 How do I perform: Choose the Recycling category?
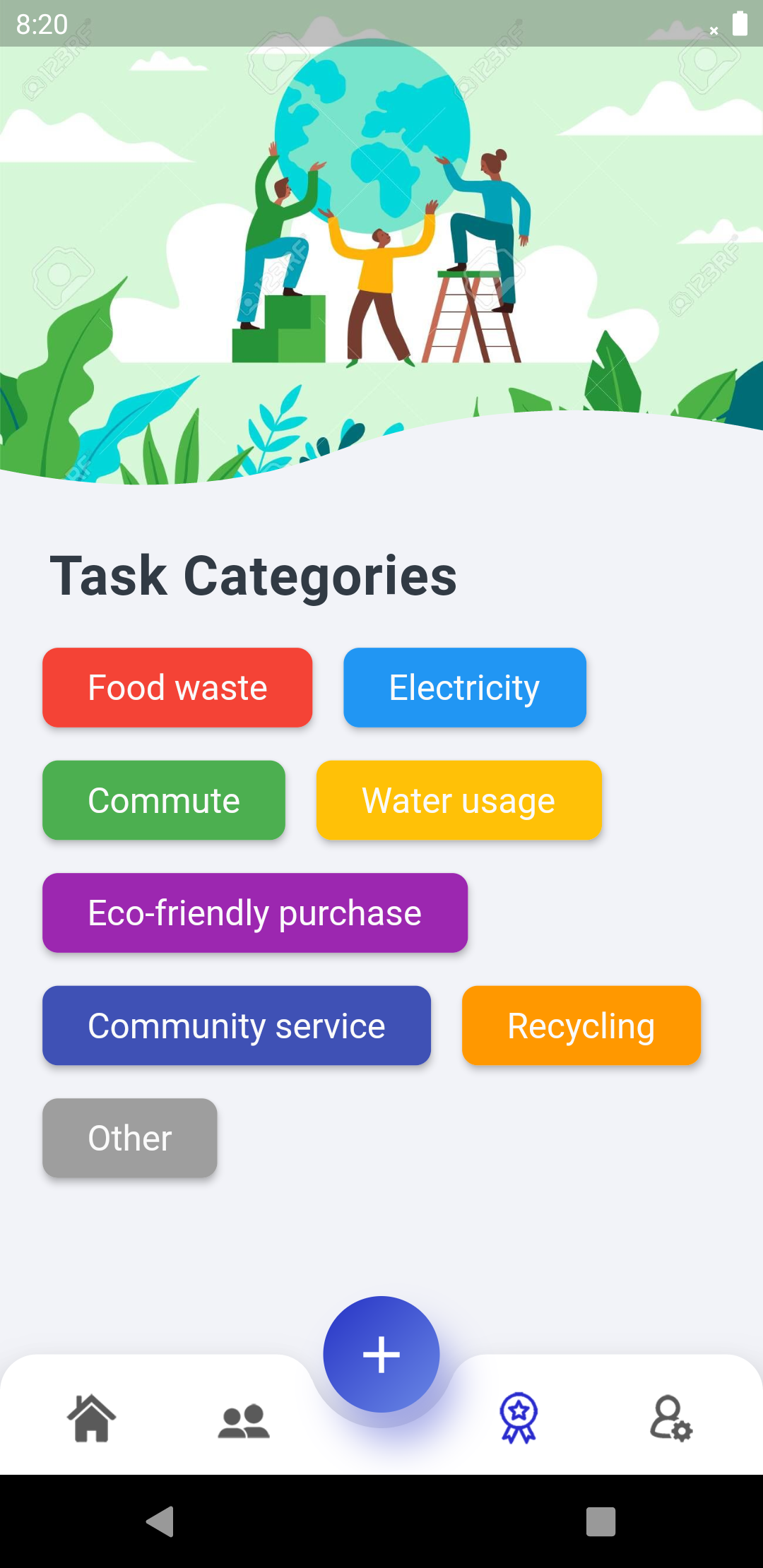pyautogui.click(x=581, y=1026)
